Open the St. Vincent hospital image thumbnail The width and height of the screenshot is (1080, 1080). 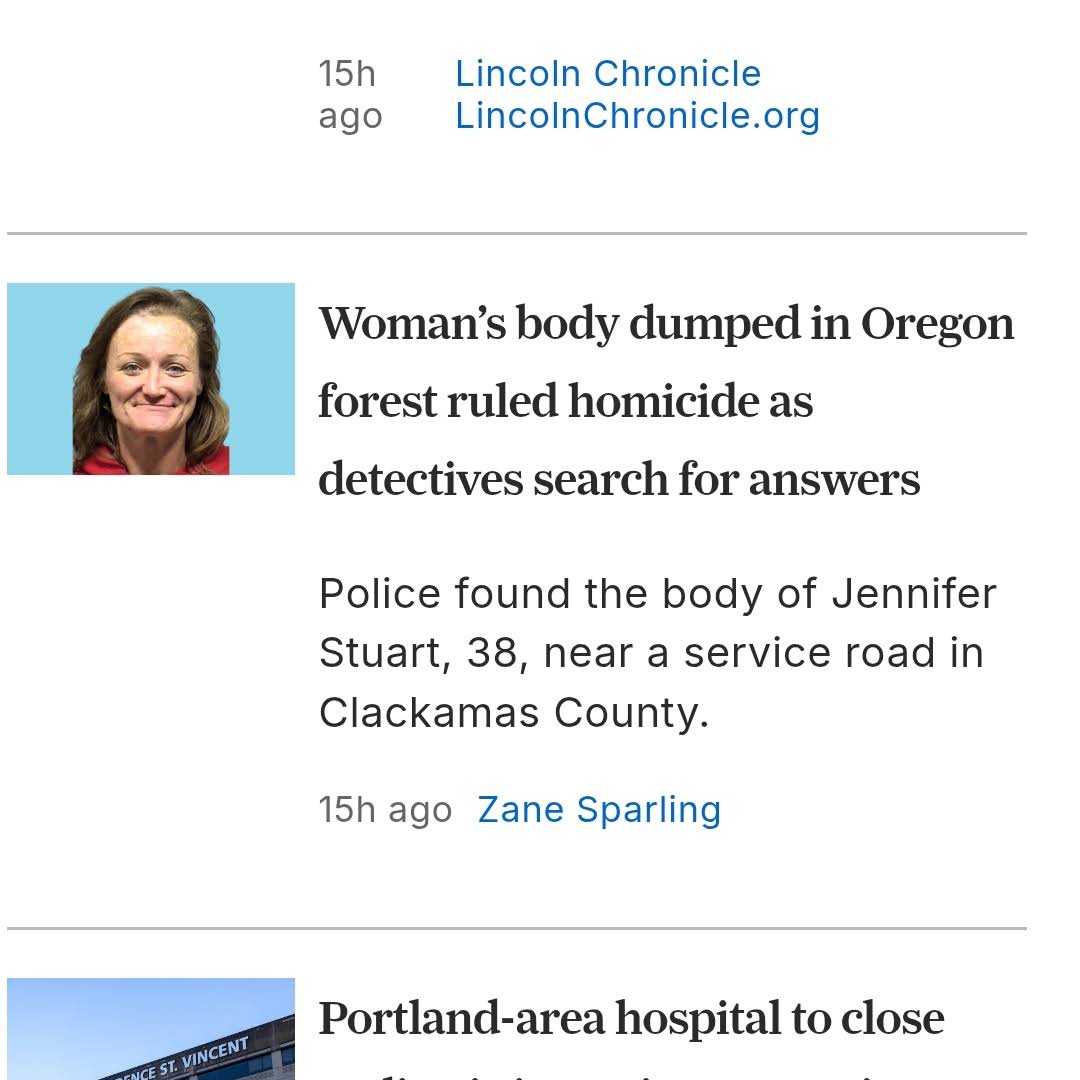tap(151, 1030)
